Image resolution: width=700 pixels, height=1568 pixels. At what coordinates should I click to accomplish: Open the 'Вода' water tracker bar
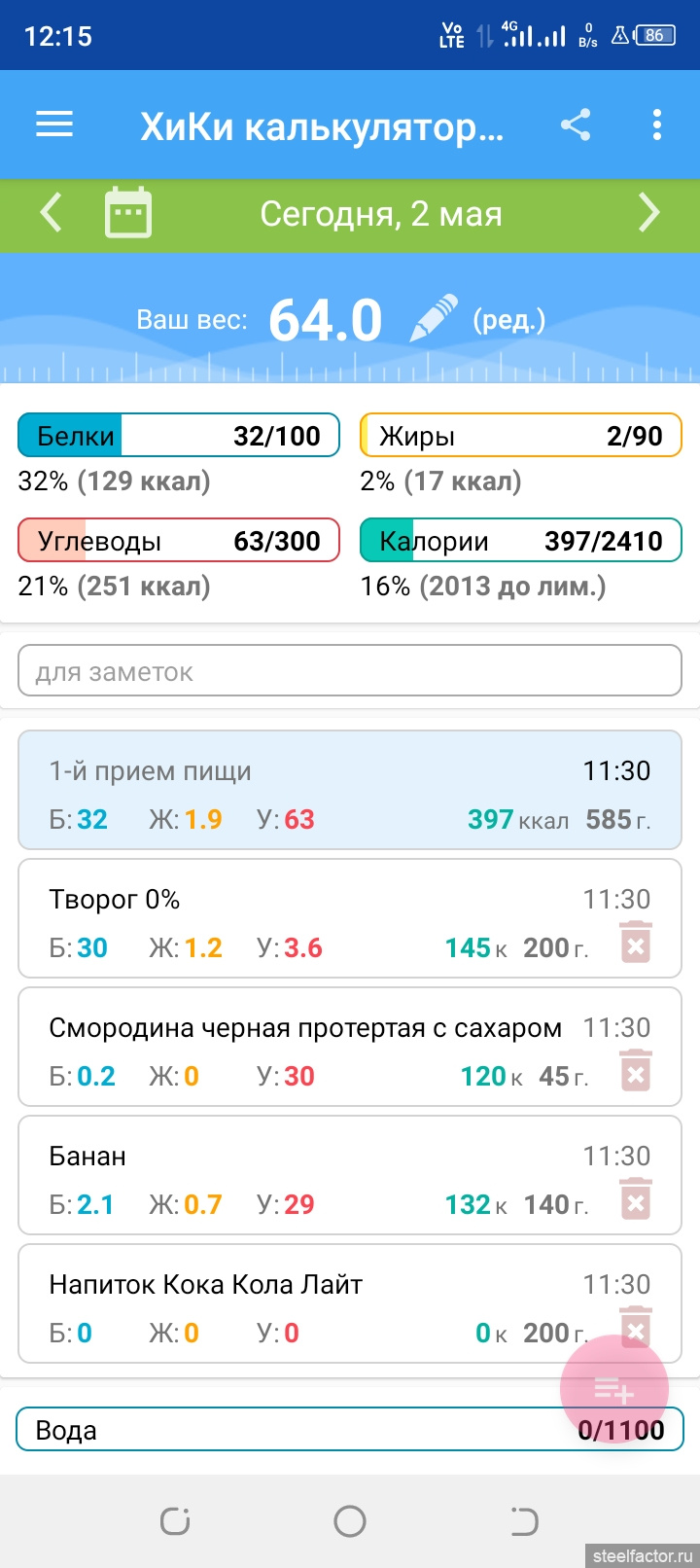tap(292, 1430)
